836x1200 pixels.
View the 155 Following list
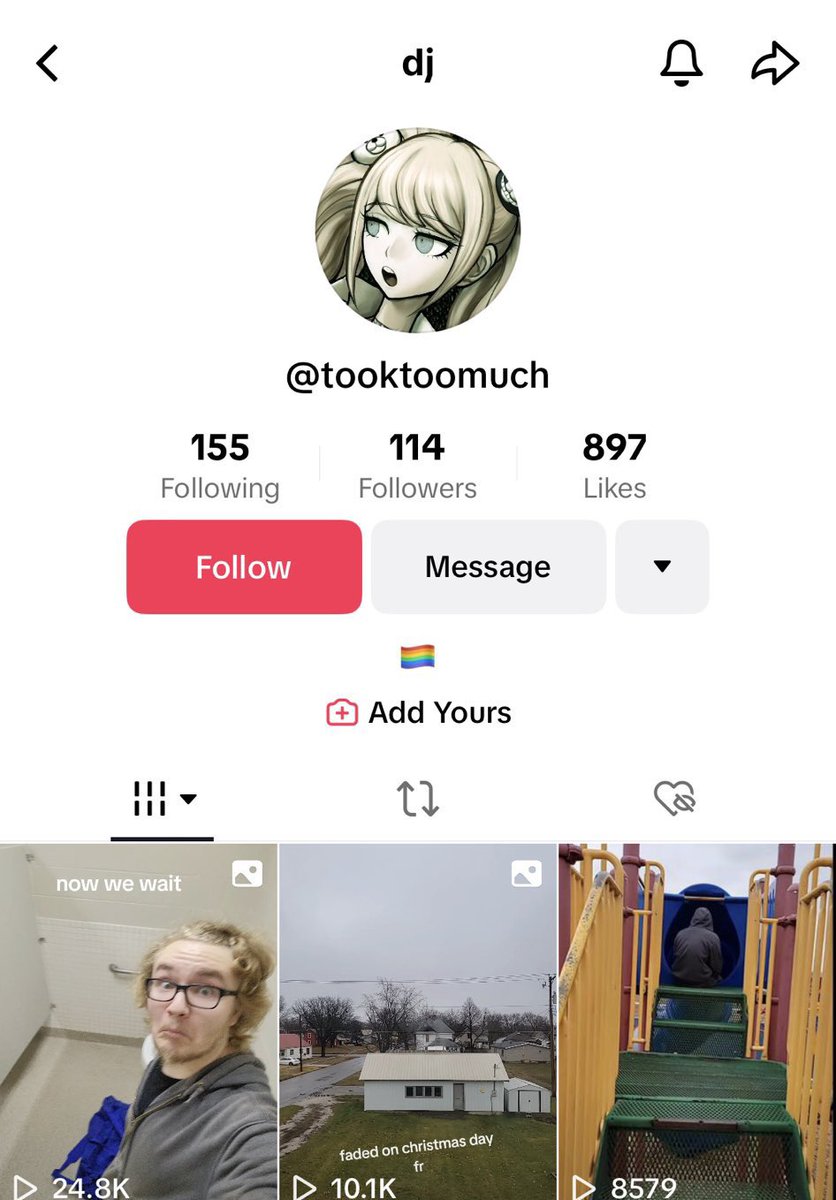(220, 466)
